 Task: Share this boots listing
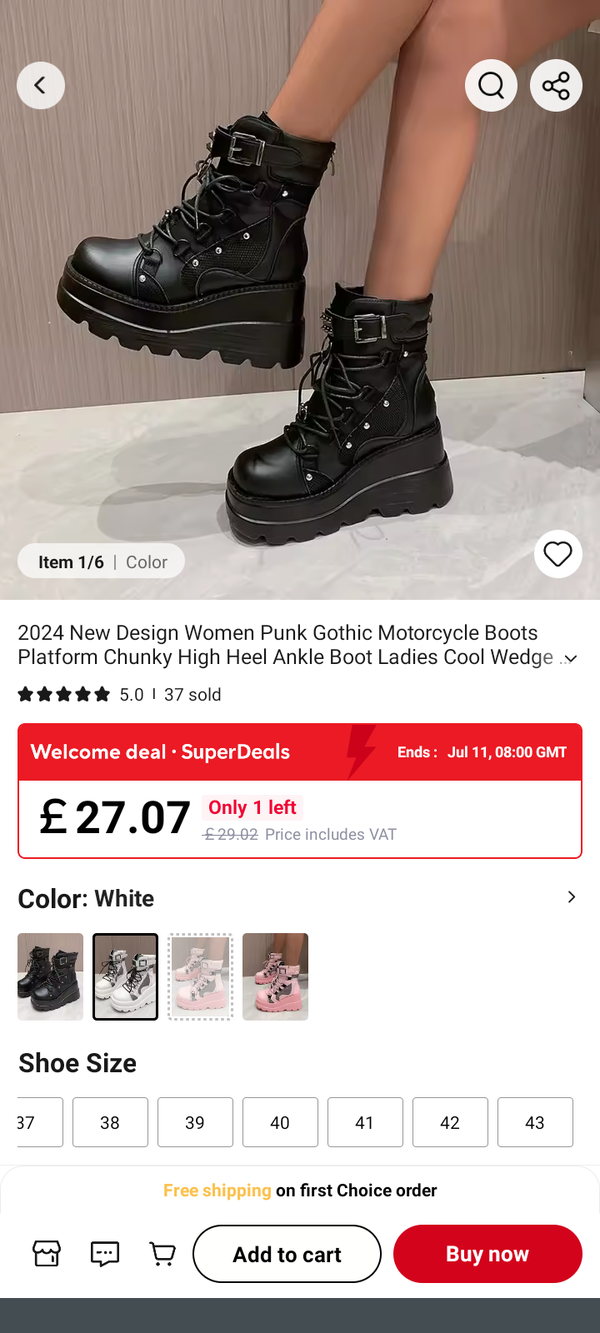click(x=556, y=86)
